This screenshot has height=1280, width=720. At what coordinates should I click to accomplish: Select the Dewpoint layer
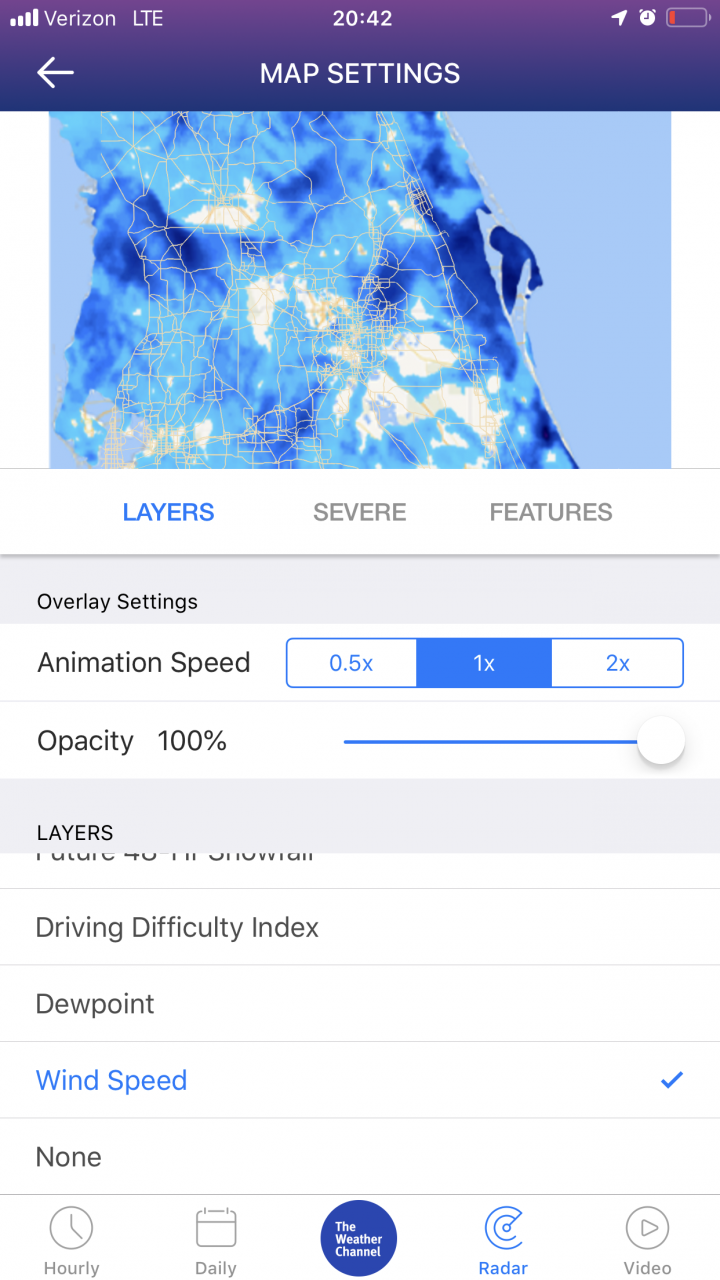coord(360,1003)
